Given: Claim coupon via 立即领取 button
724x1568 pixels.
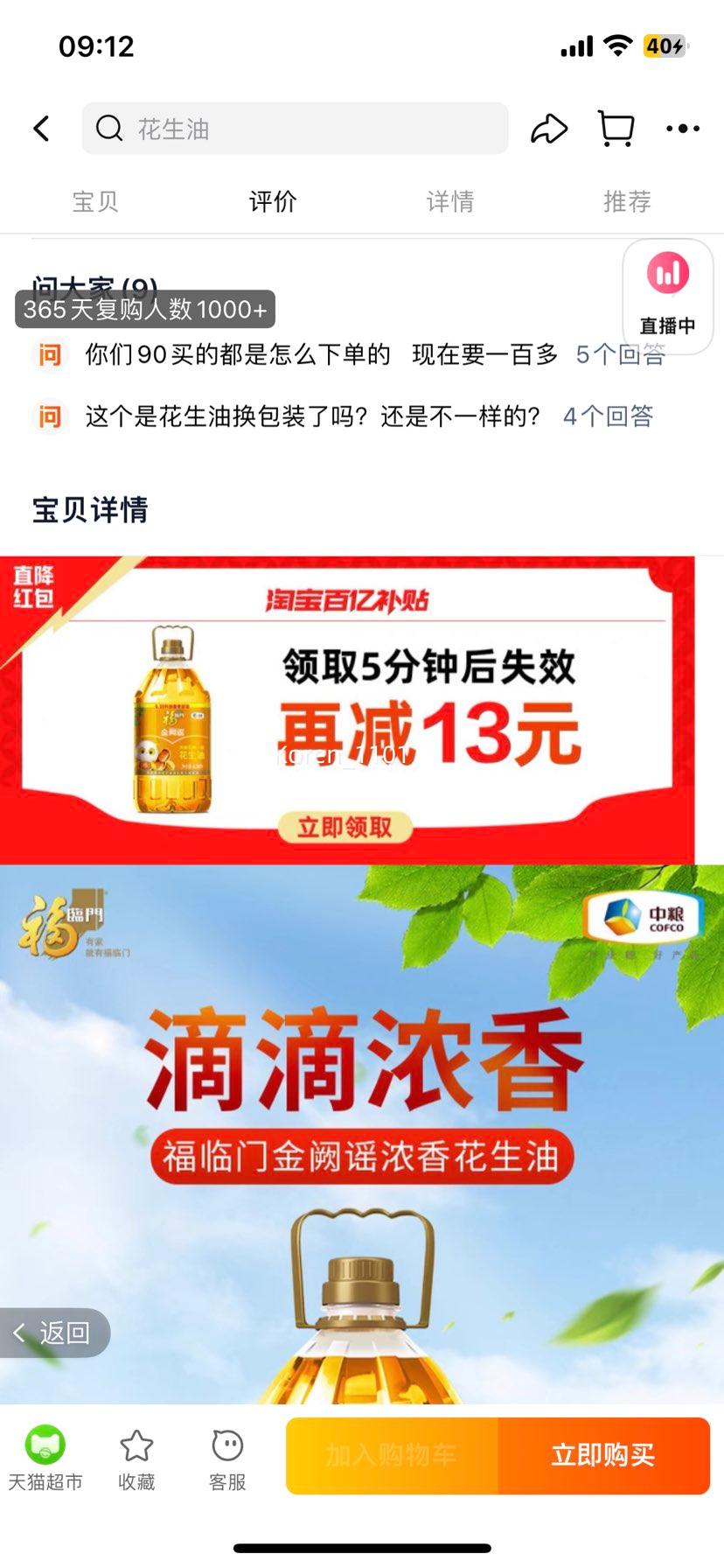Looking at the screenshot, I should (x=346, y=825).
